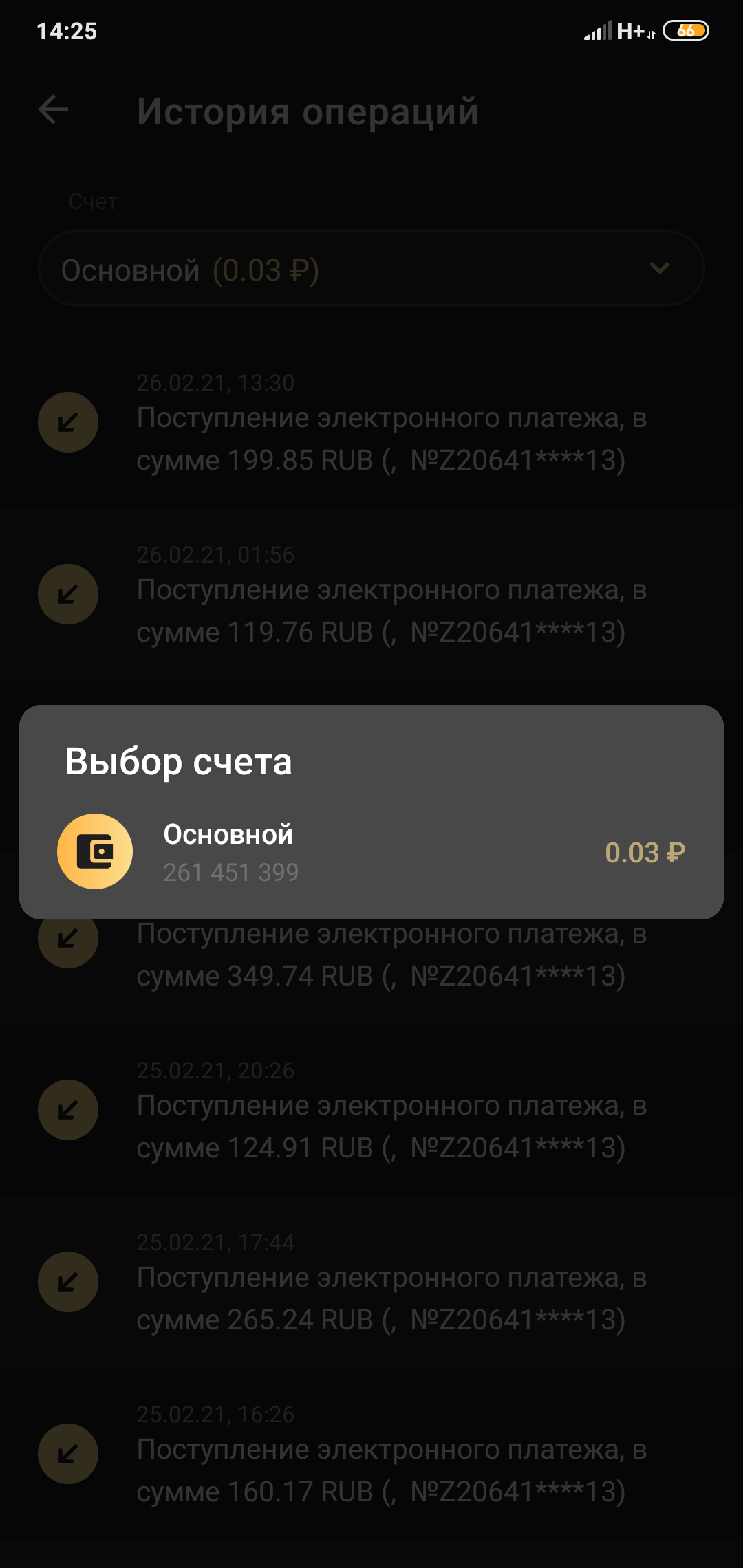Viewport: 743px width, 1568px height.
Task: Click incoming payment icon of 199.85 RUB transaction
Action: click(68, 422)
